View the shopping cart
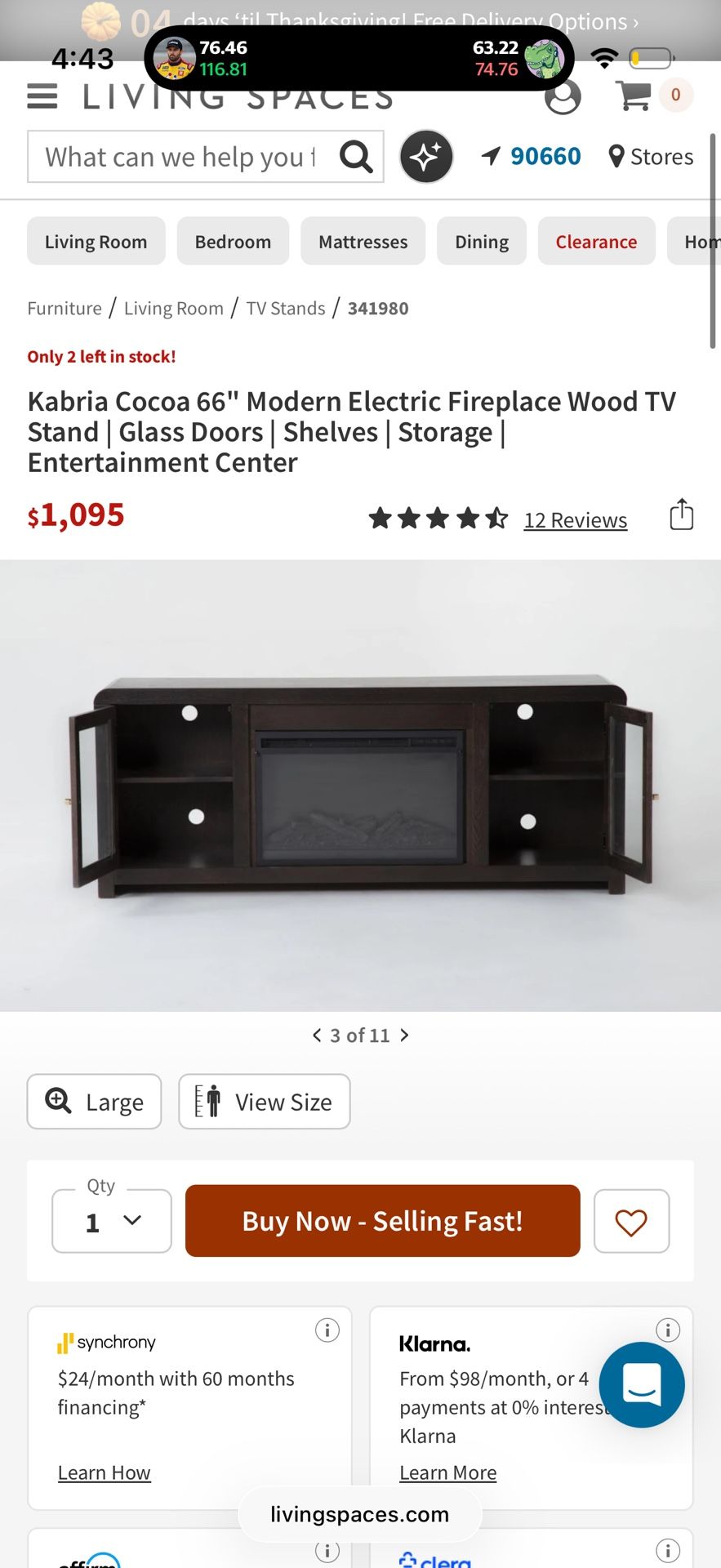 pyautogui.click(x=636, y=96)
